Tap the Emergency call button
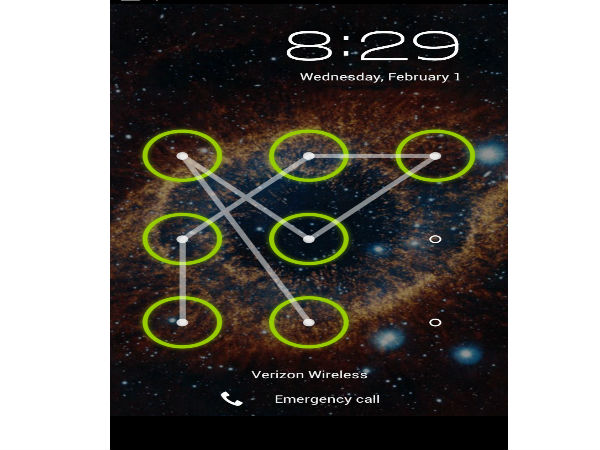600x450 pixels. click(x=326, y=400)
